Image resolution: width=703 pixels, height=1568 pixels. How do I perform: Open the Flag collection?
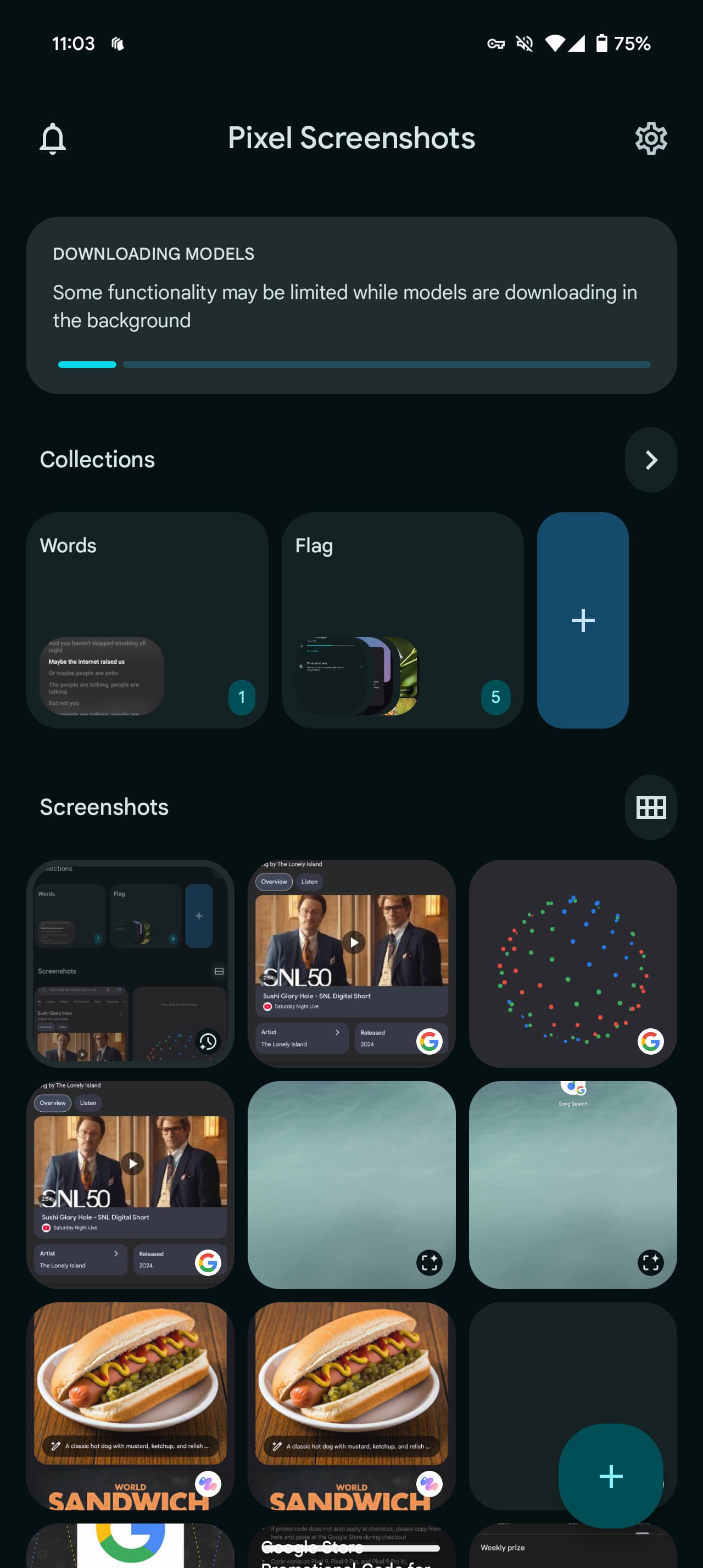(x=403, y=620)
